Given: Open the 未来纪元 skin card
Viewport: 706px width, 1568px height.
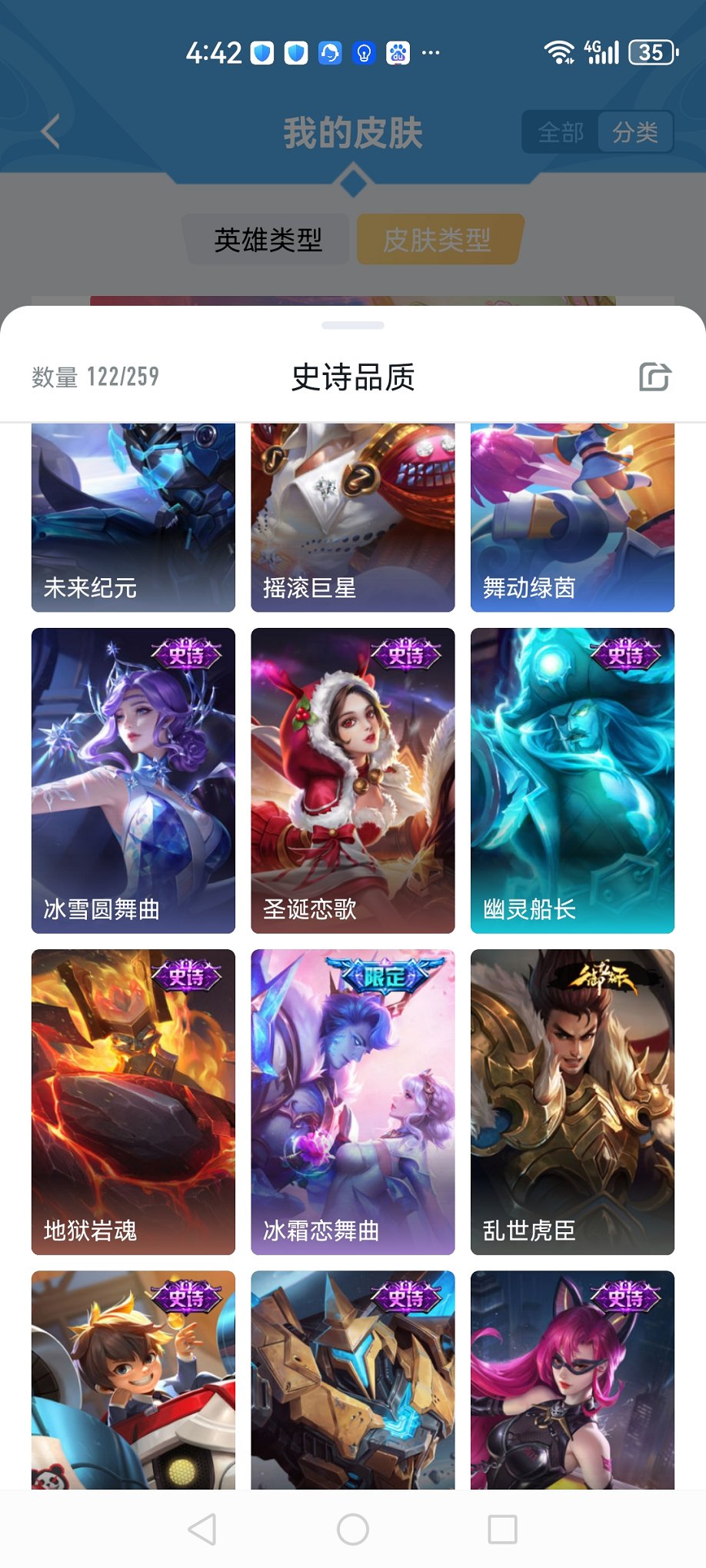Looking at the screenshot, I should click(x=133, y=518).
